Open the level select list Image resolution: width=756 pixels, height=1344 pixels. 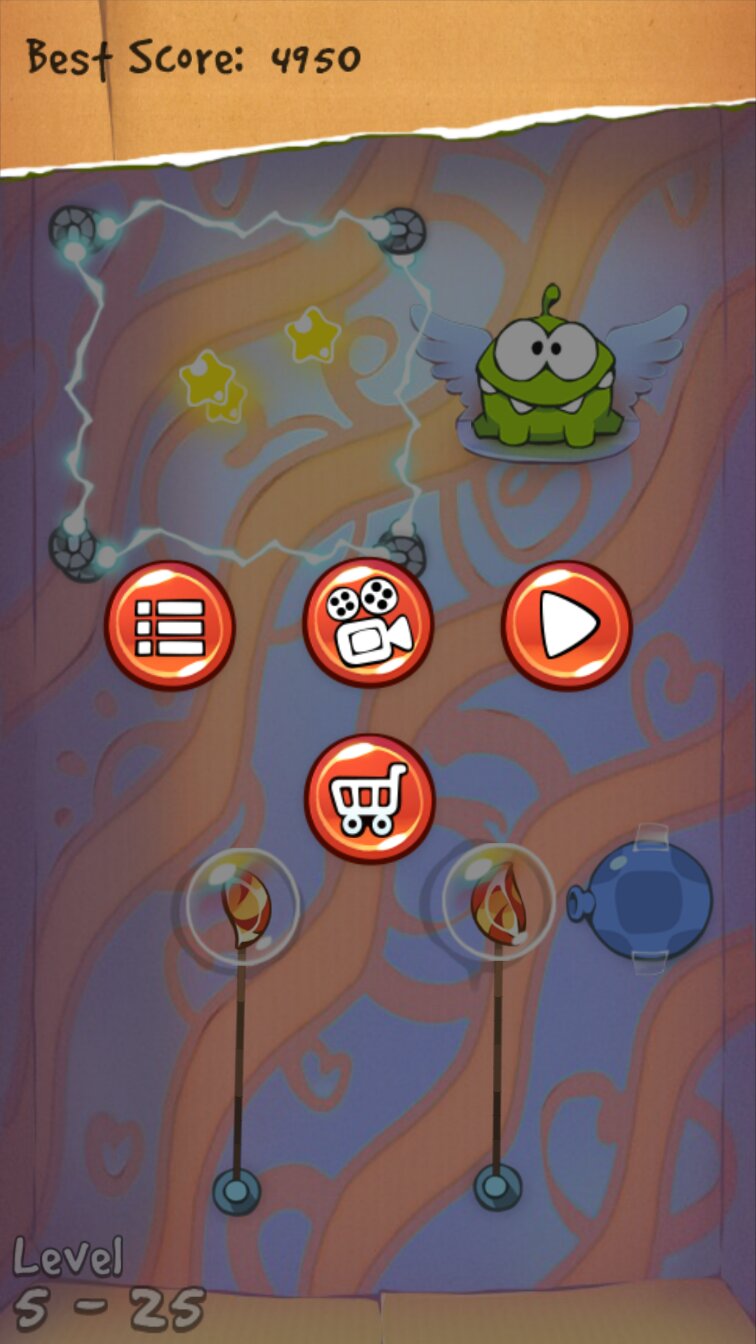[x=169, y=626]
